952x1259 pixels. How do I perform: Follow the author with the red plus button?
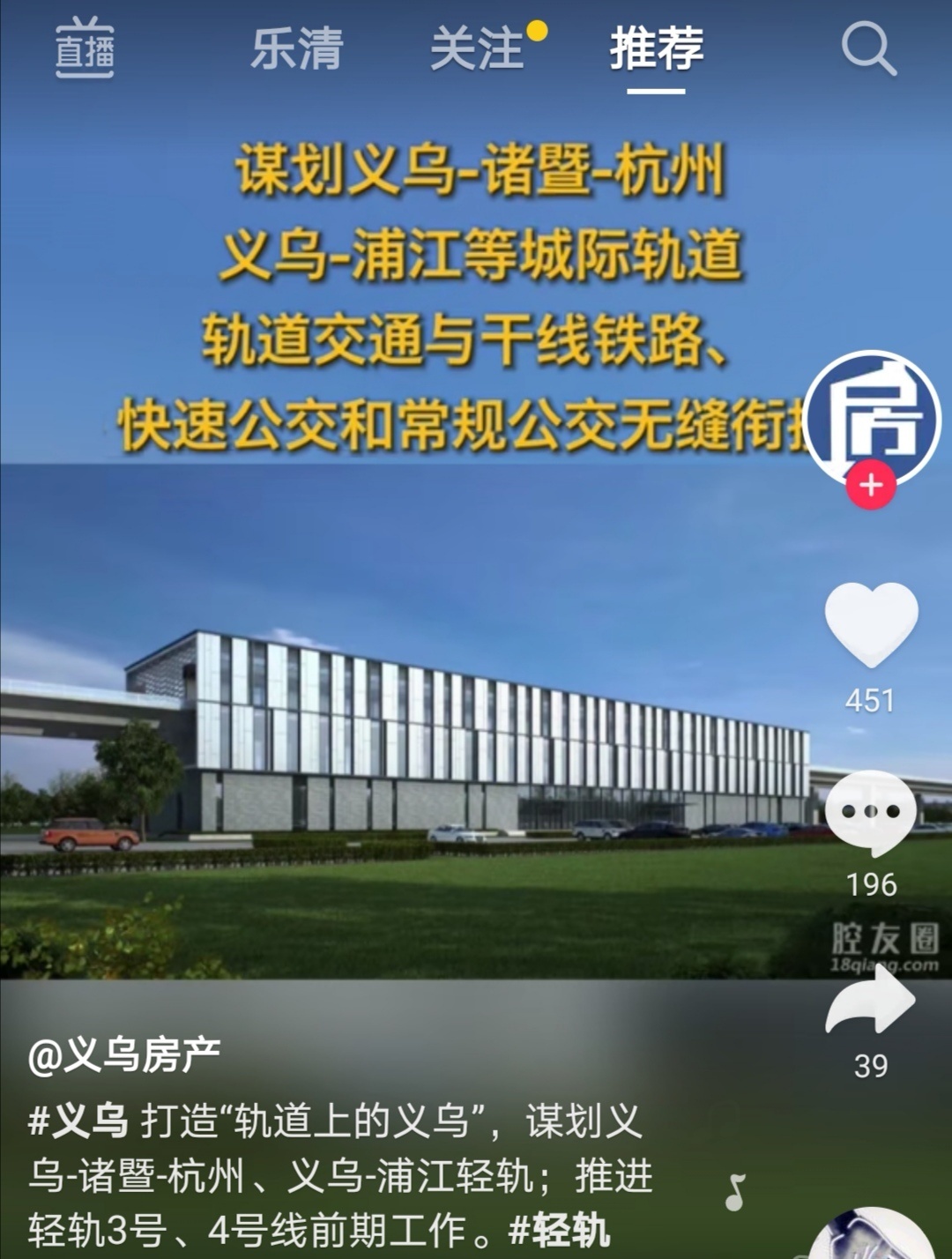click(871, 484)
